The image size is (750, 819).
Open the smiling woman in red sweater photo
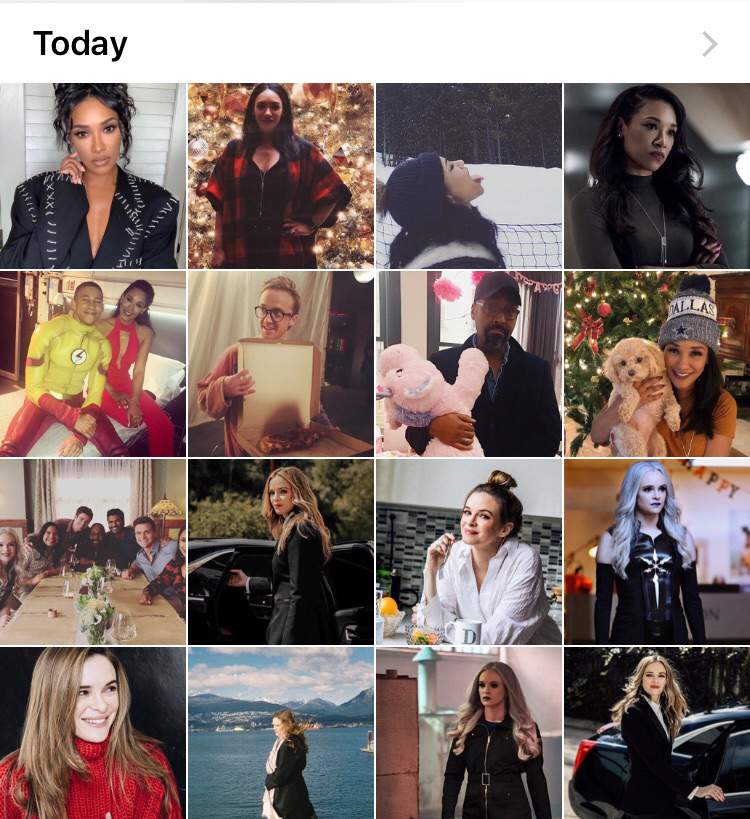92,733
